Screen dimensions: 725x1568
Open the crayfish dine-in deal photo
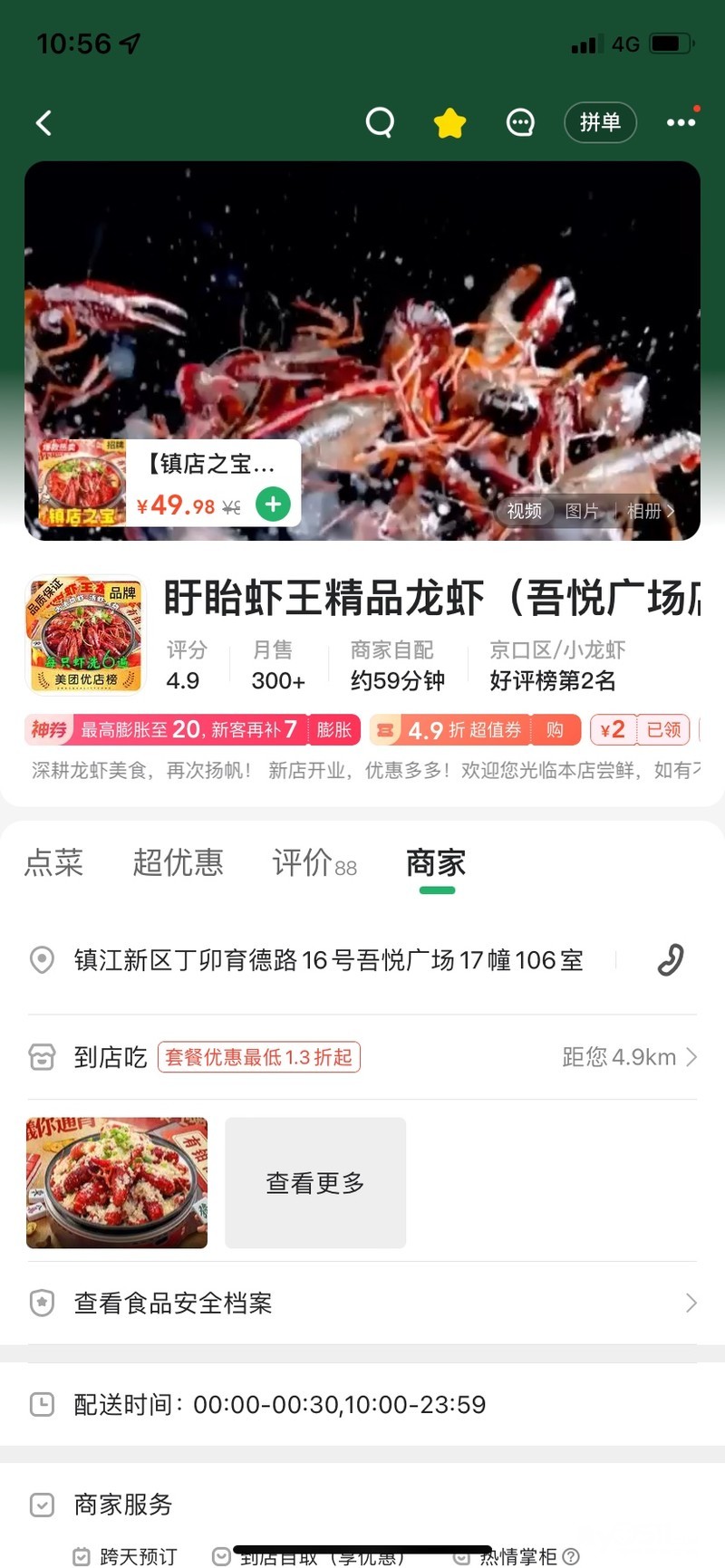coord(117,1182)
